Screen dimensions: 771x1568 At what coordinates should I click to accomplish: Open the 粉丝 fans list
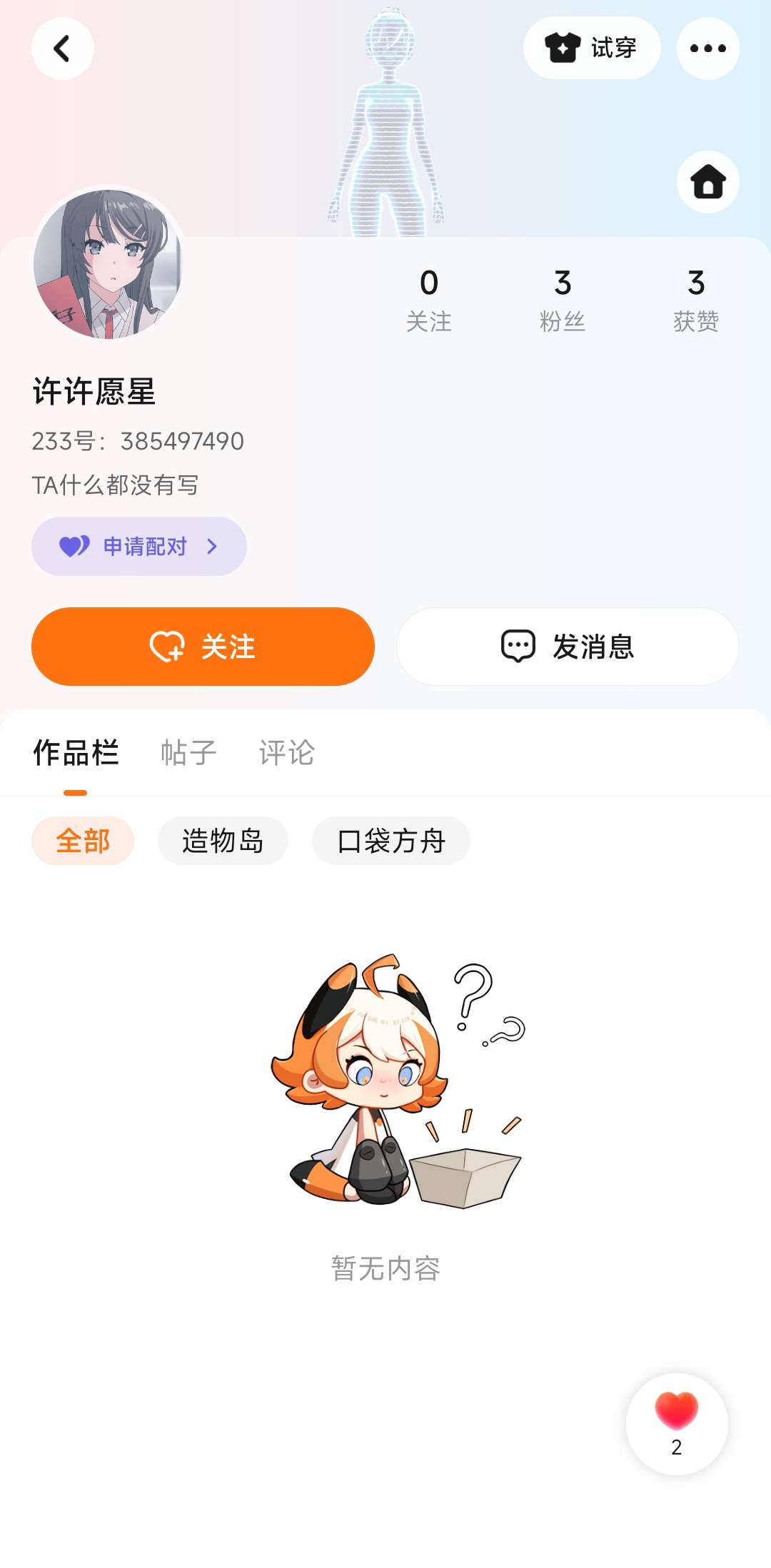[x=563, y=300]
